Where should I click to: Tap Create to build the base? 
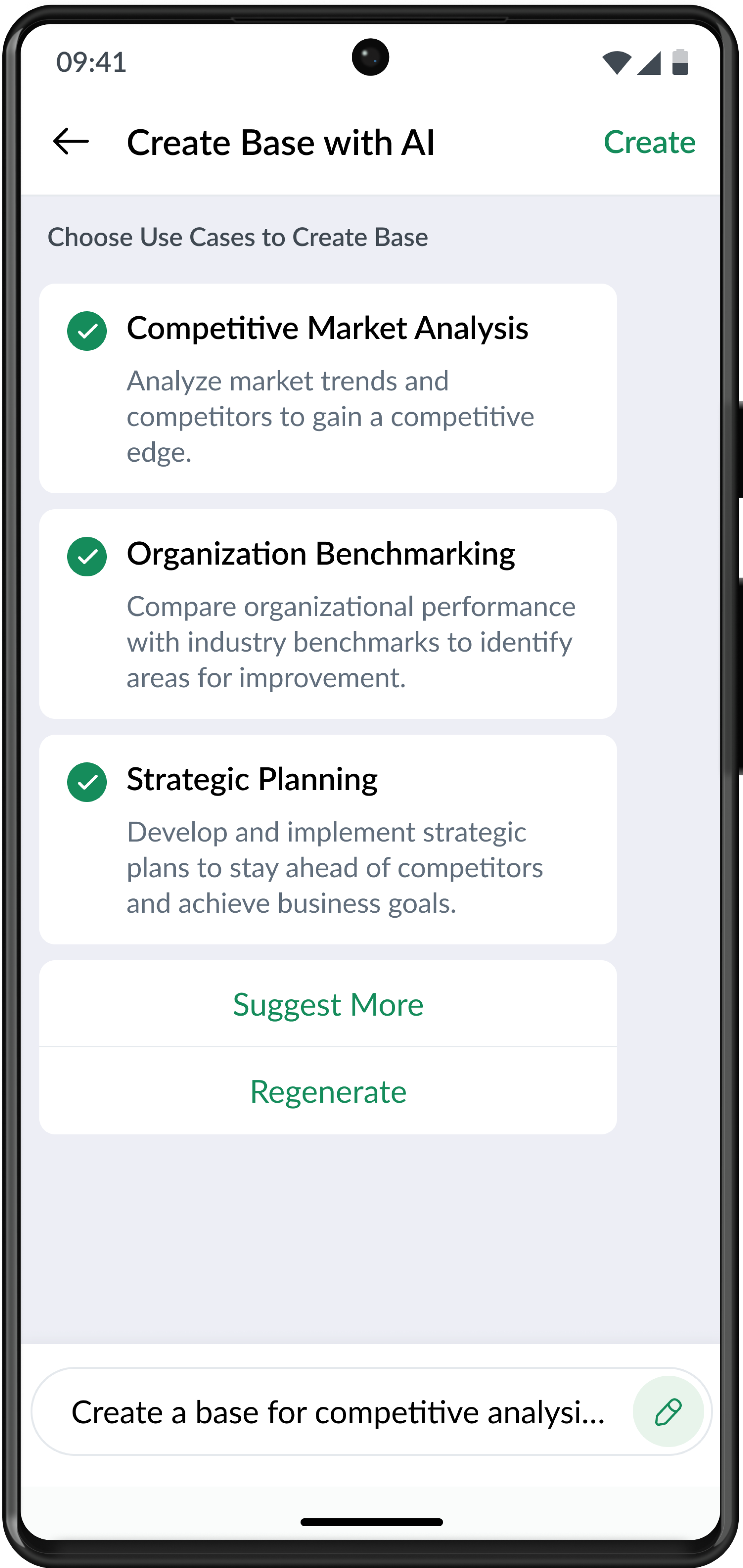[x=649, y=142]
